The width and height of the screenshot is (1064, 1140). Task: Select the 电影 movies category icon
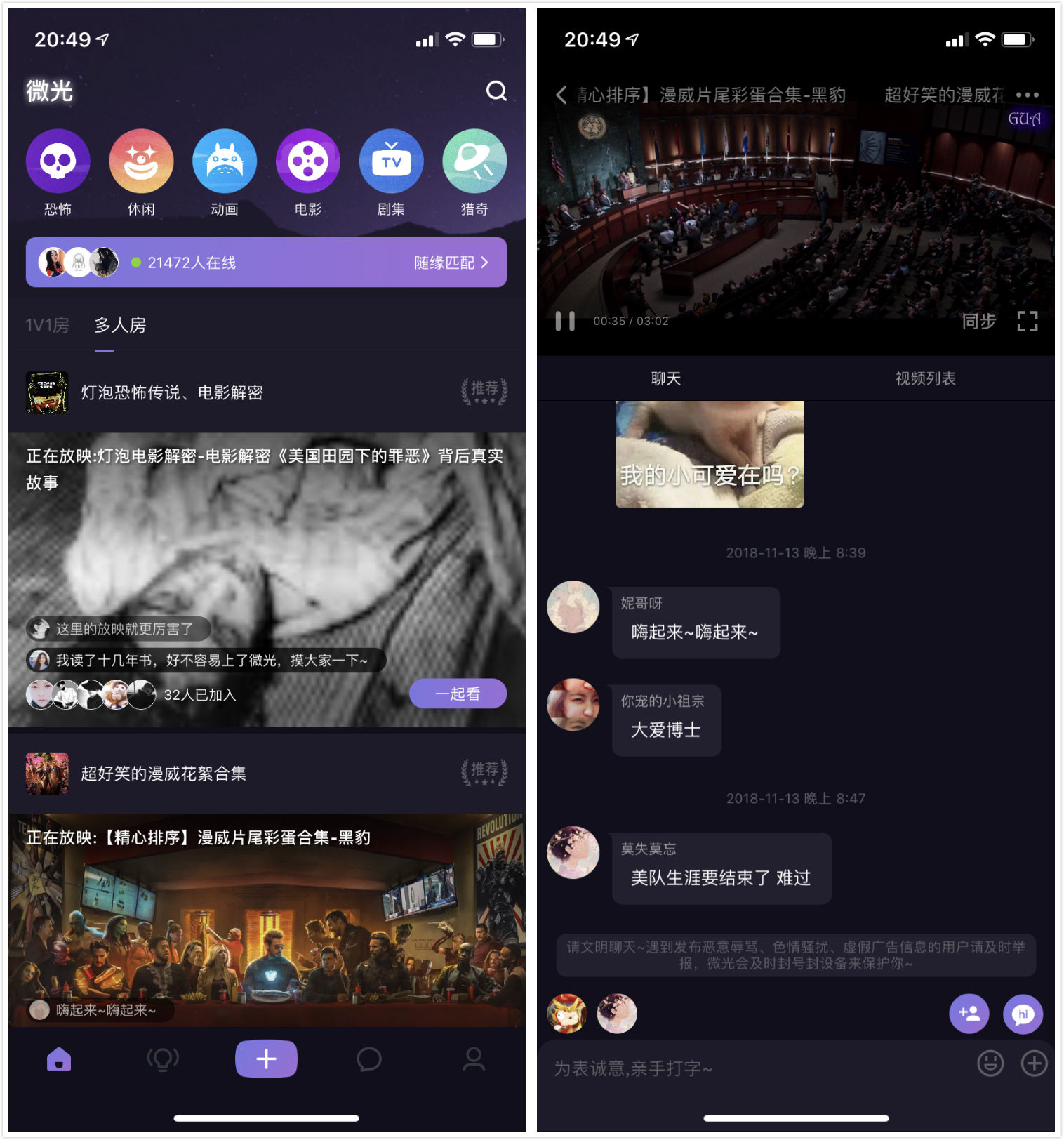307,160
